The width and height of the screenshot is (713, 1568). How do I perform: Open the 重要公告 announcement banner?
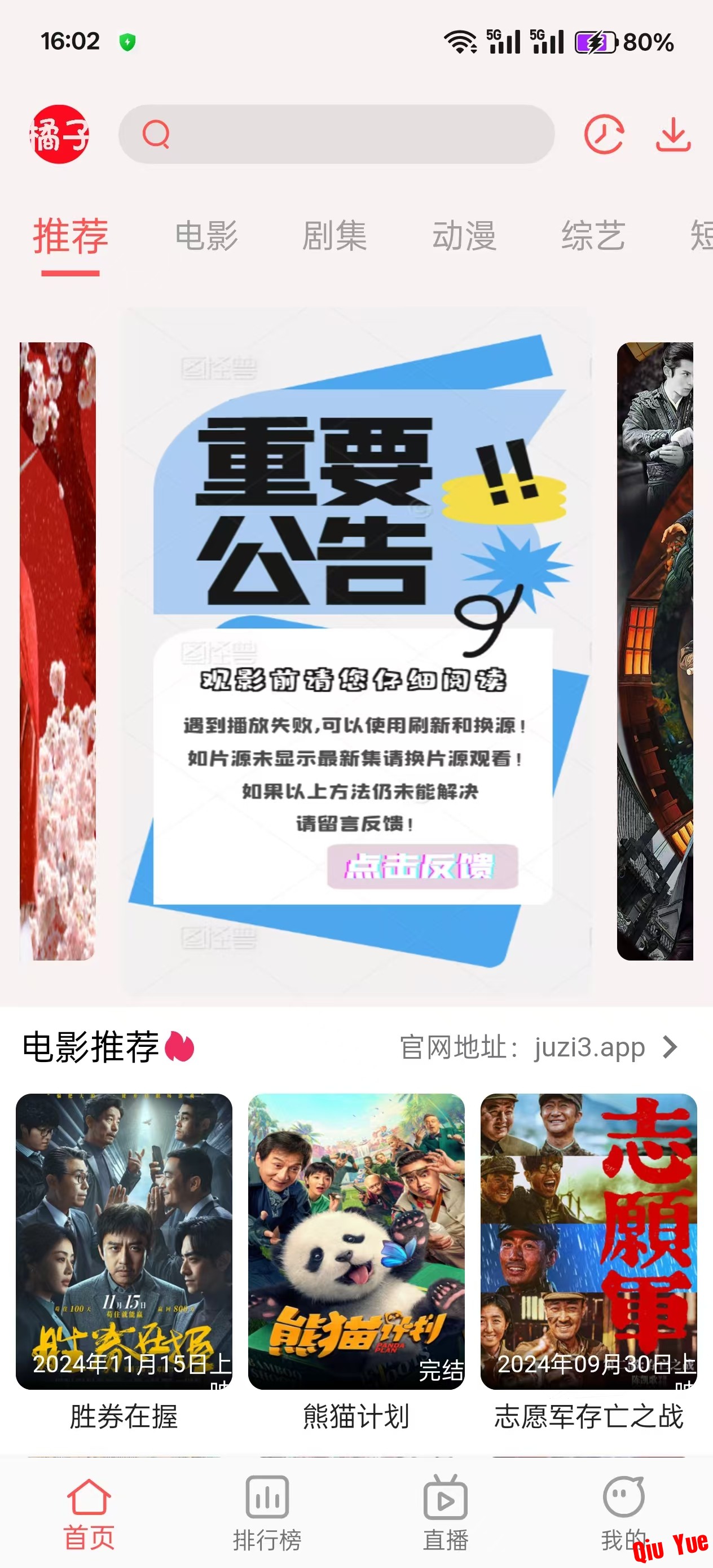(356, 651)
